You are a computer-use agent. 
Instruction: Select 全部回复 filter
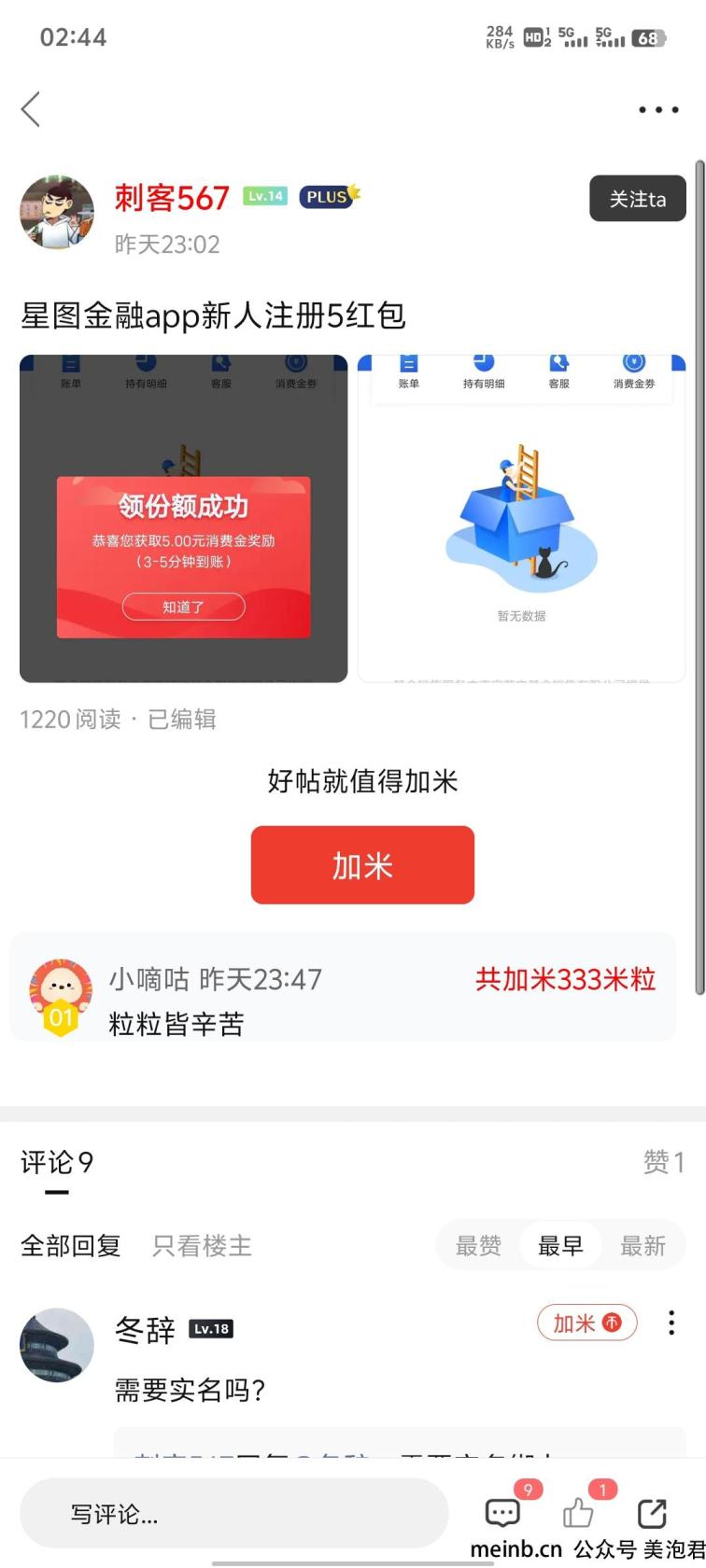click(71, 1246)
